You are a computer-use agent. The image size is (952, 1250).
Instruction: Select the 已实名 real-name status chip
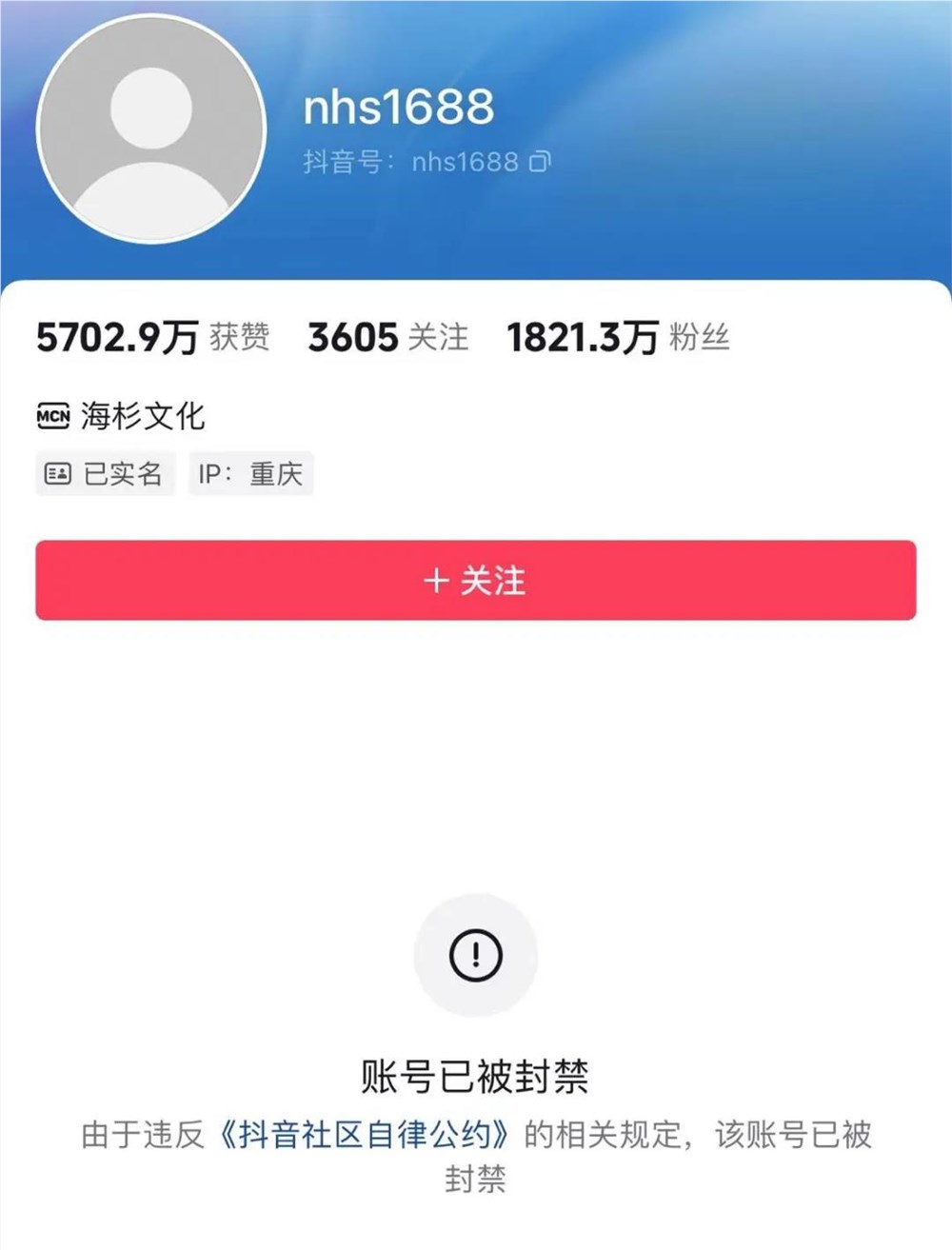coord(105,473)
